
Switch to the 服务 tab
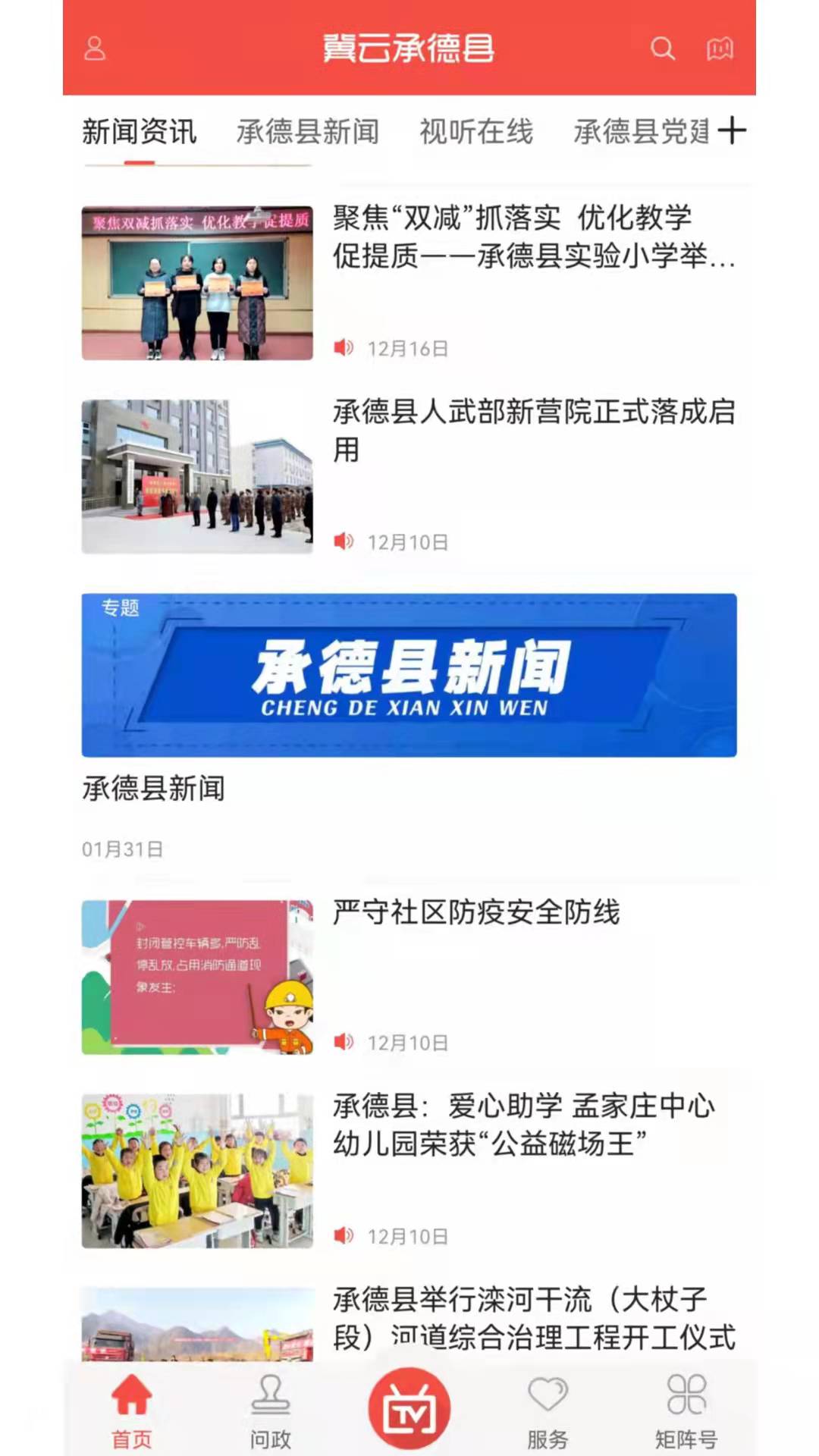tap(548, 1410)
